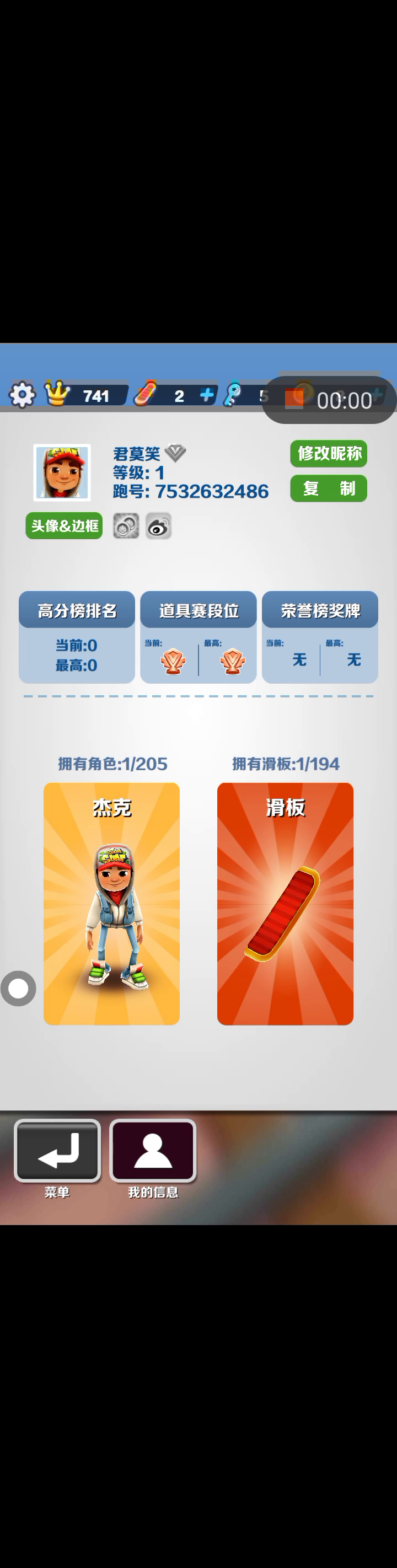
Task: Copy the runner ID with 复制
Action: coord(328,488)
